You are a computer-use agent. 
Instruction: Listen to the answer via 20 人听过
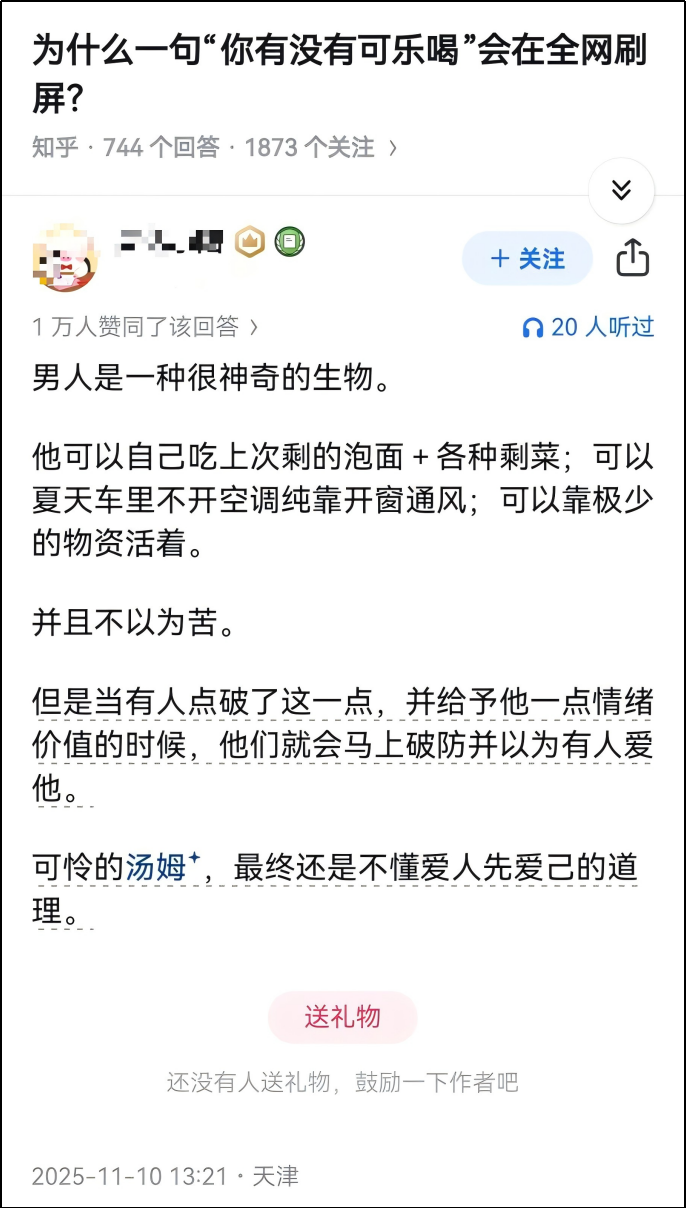click(589, 327)
